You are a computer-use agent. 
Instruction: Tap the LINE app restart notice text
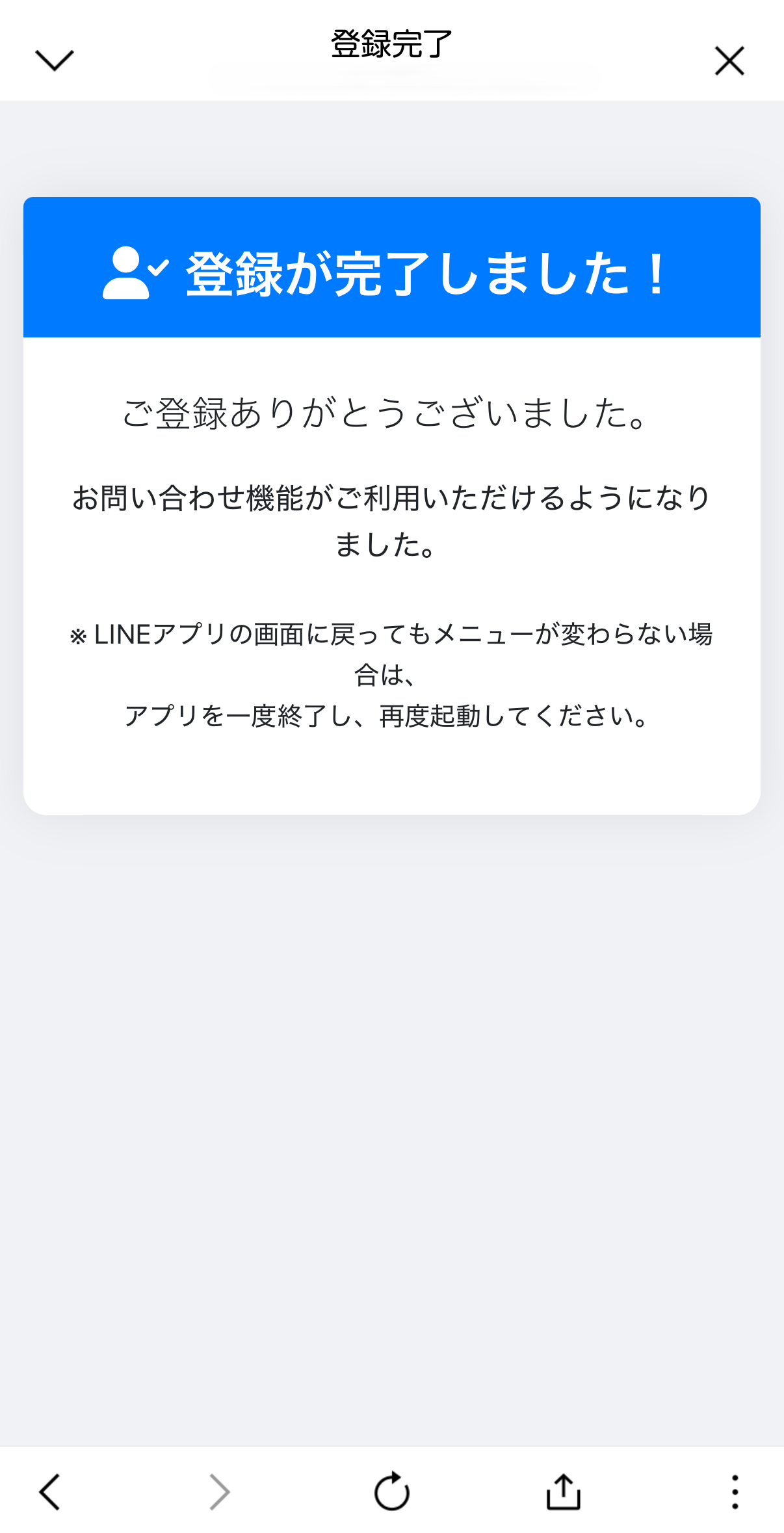tap(391, 676)
